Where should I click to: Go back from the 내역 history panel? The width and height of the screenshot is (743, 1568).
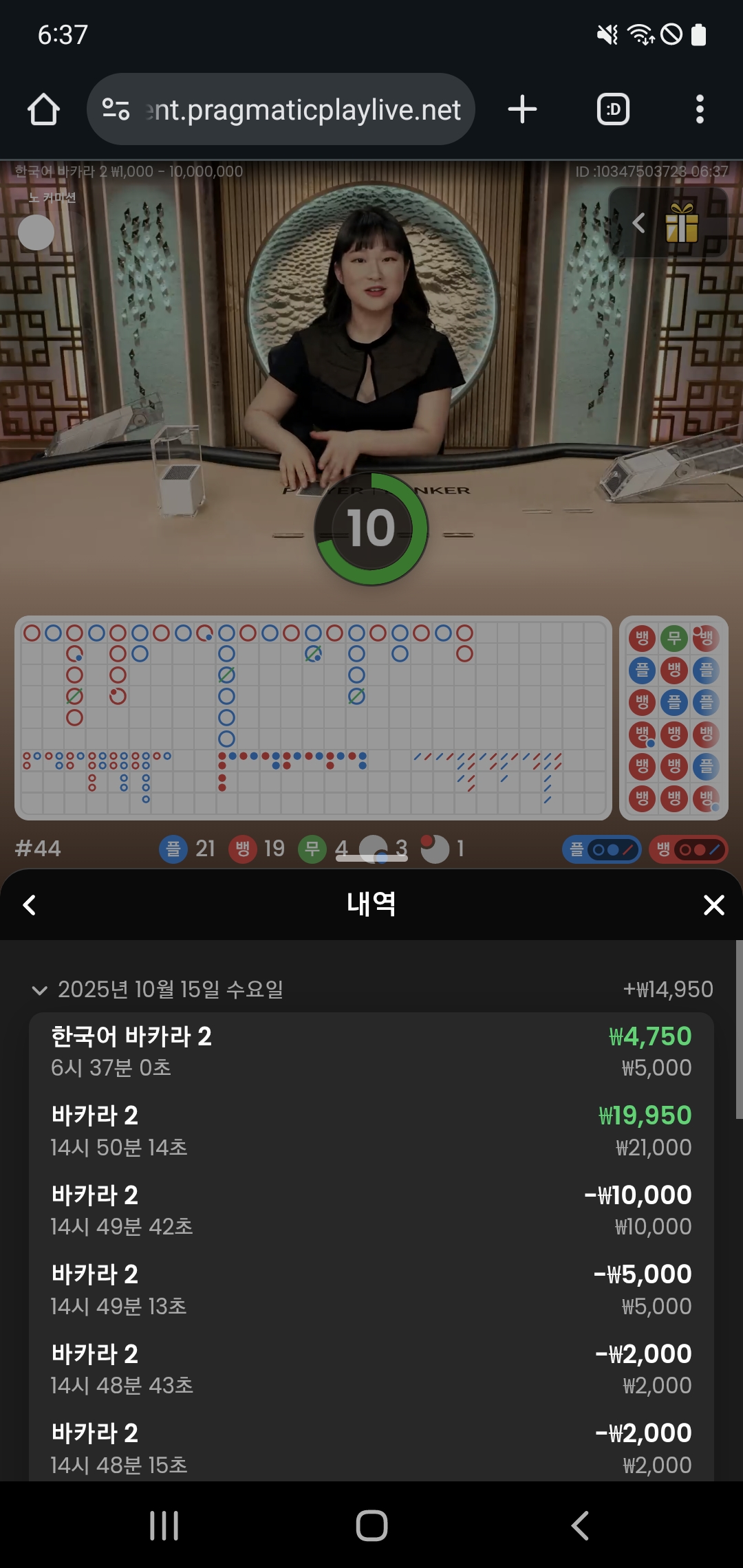click(30, 905)
